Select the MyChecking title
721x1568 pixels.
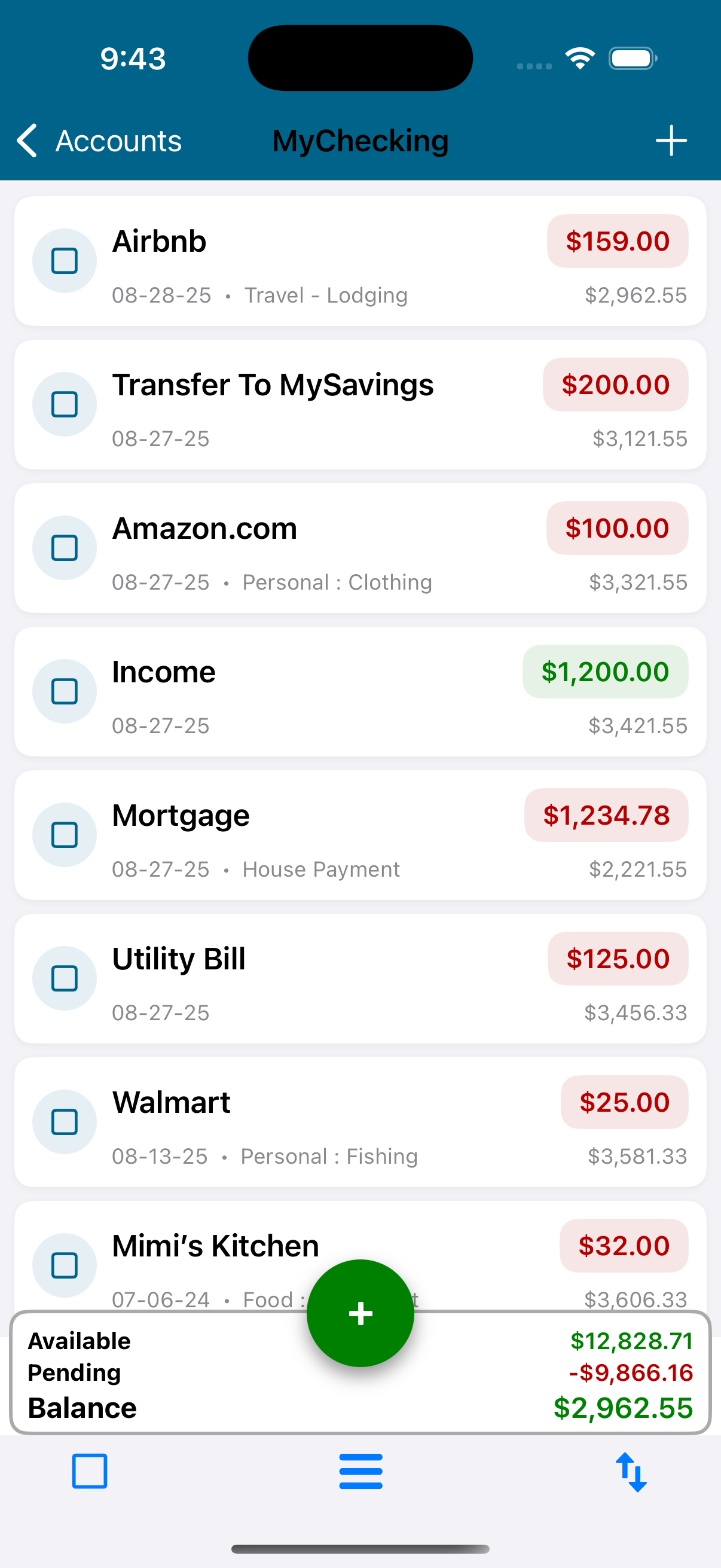coord(359,140)
